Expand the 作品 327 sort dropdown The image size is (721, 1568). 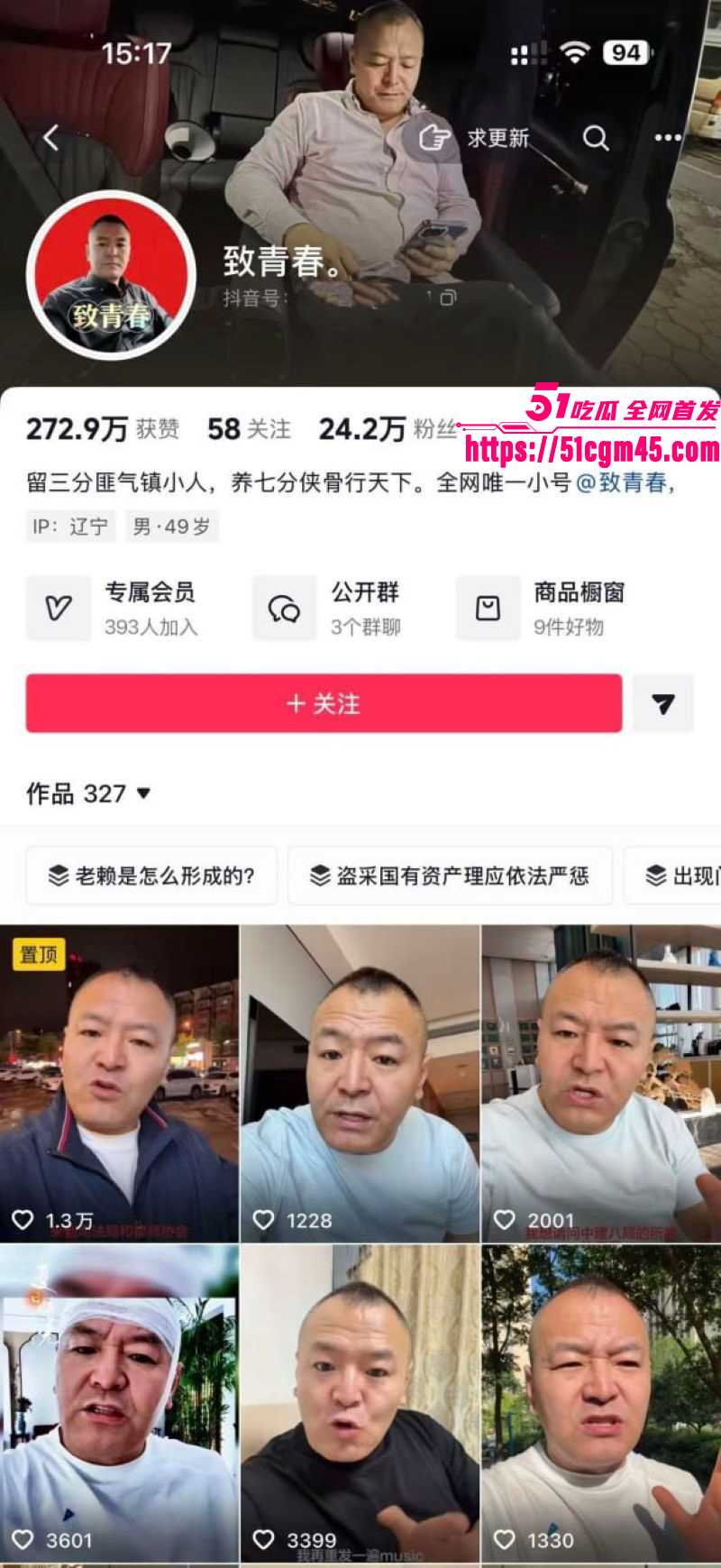[x=88, y=793]
